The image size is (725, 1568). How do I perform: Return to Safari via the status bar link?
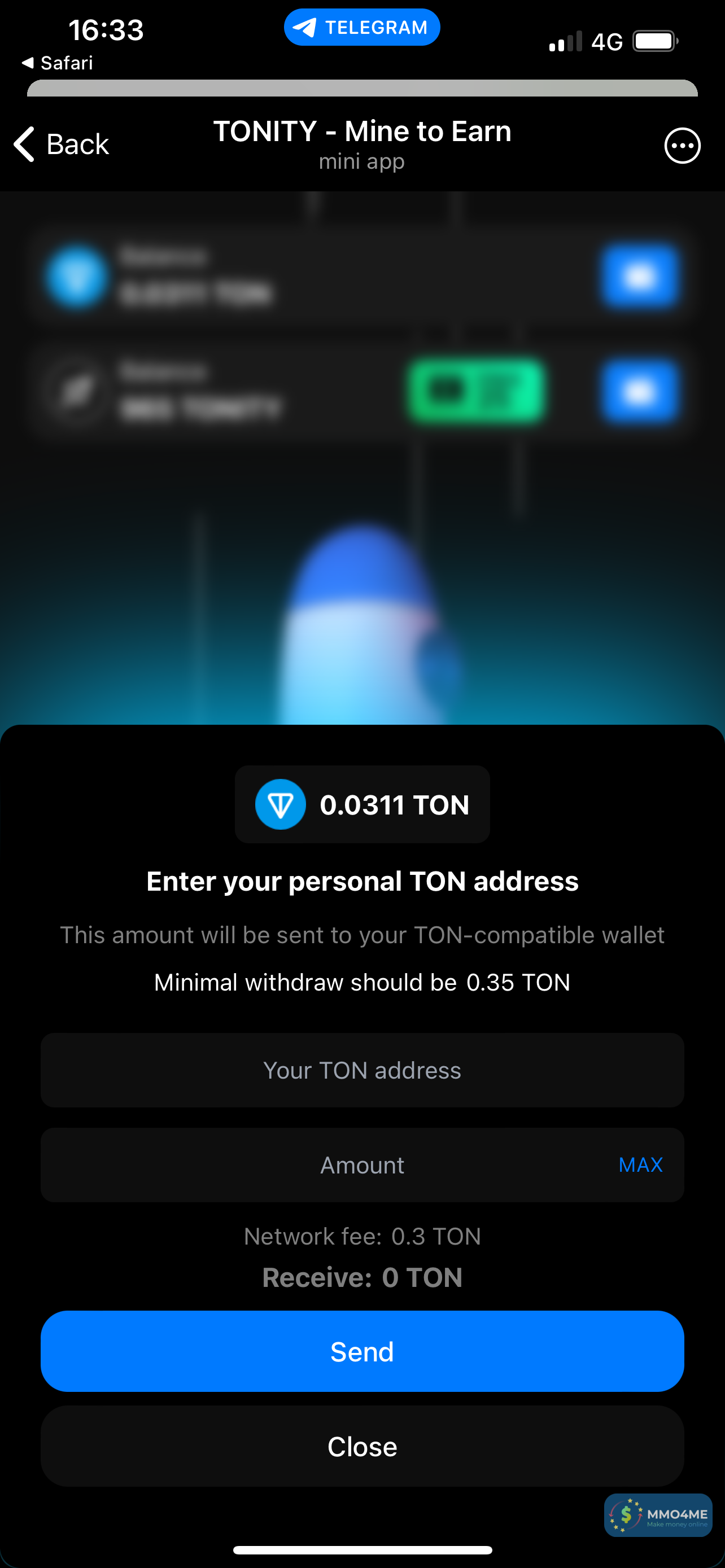tap(58, 63)
